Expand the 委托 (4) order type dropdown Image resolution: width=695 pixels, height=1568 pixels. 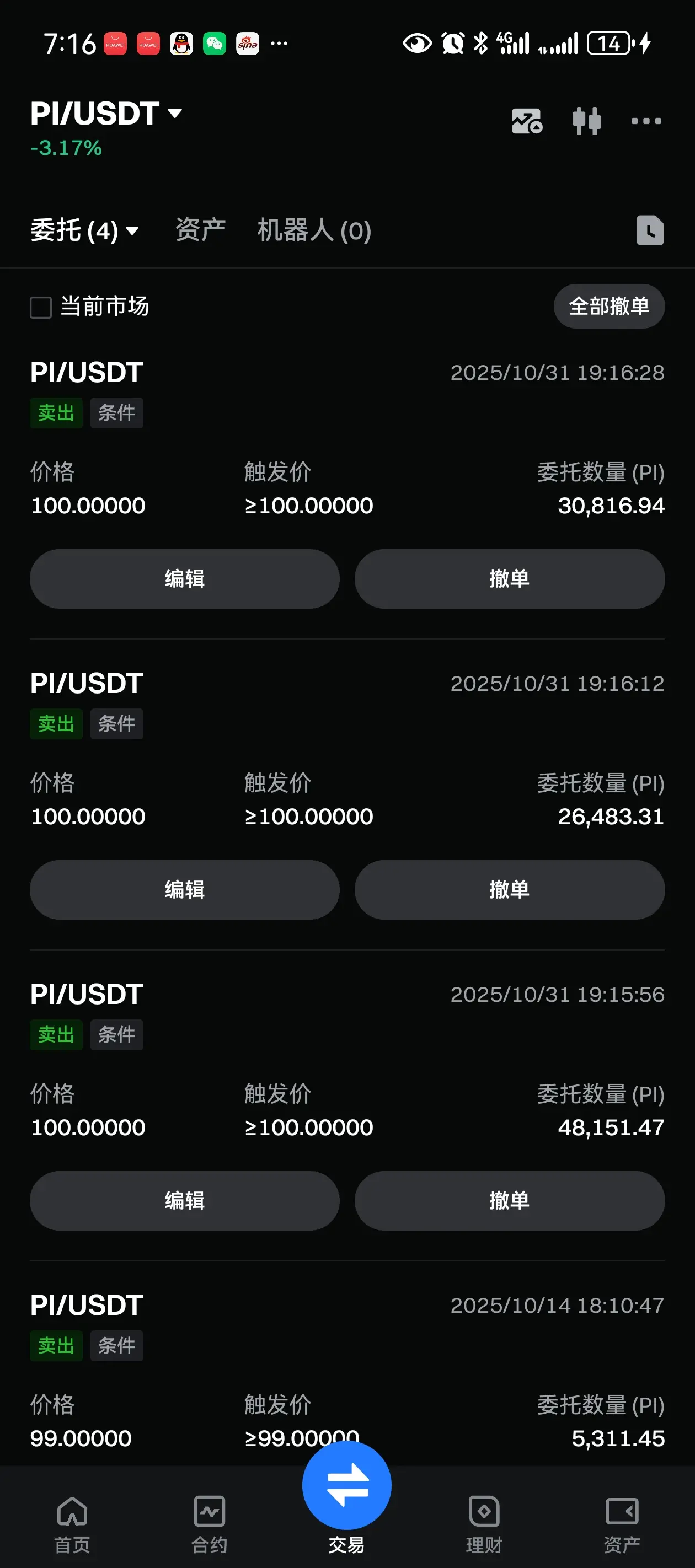coord(84,230)
